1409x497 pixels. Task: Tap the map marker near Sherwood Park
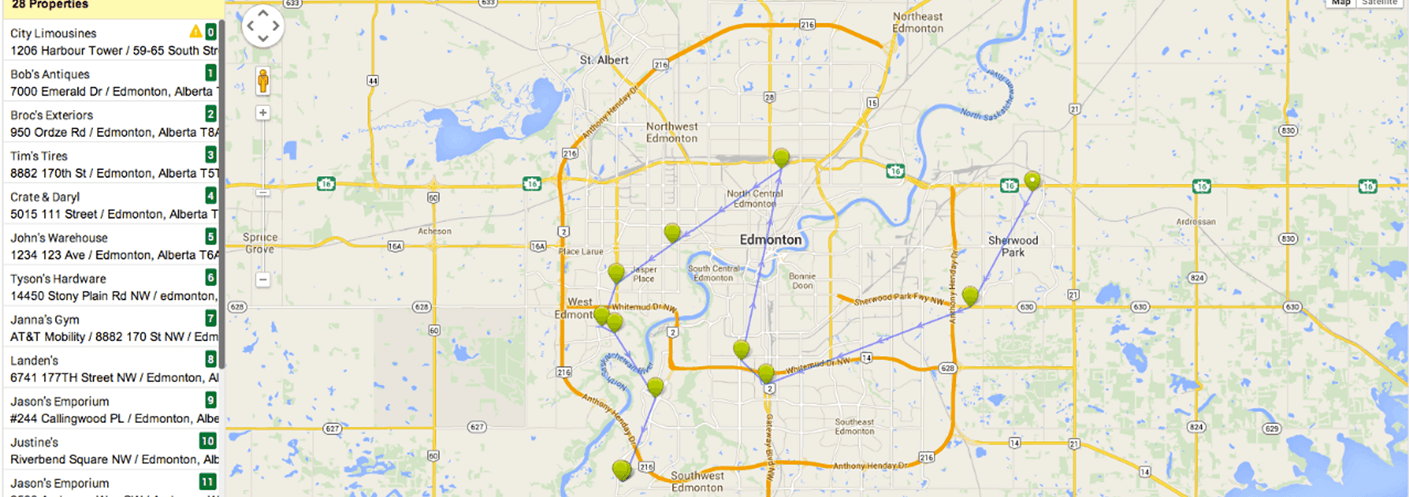1032,180
